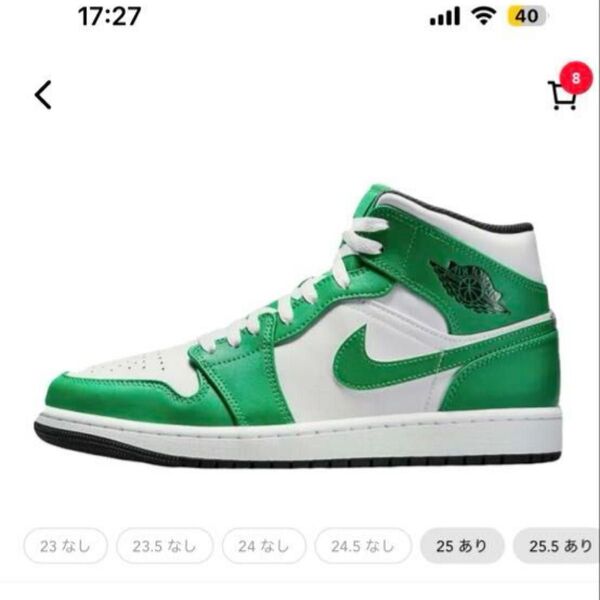Pick the 24.5 なし size chip
Screen dimensions: 600x600
click(363, 546)
